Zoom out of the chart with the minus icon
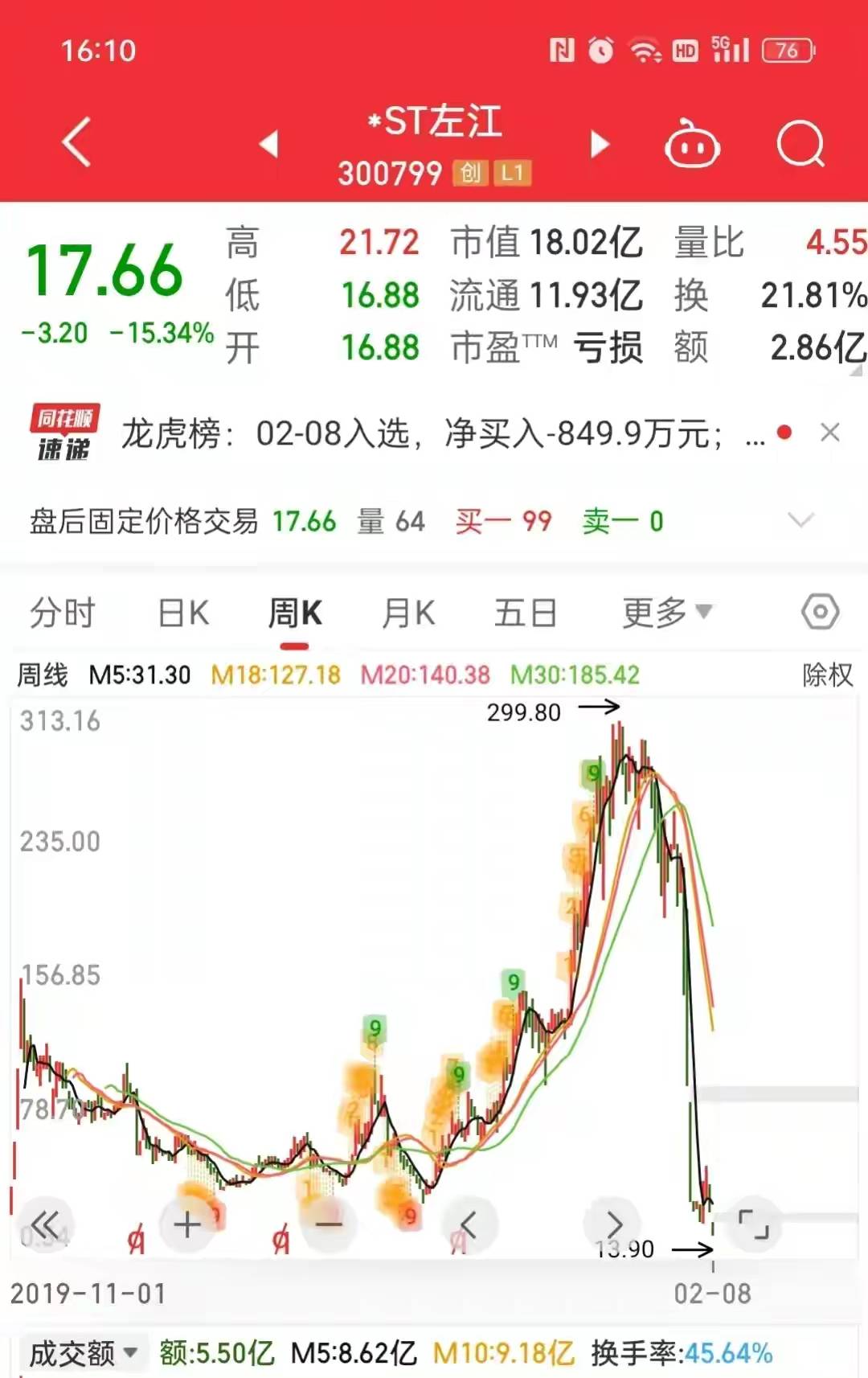Screen dimensions: 868x1378 click(x=328, y=1223)
